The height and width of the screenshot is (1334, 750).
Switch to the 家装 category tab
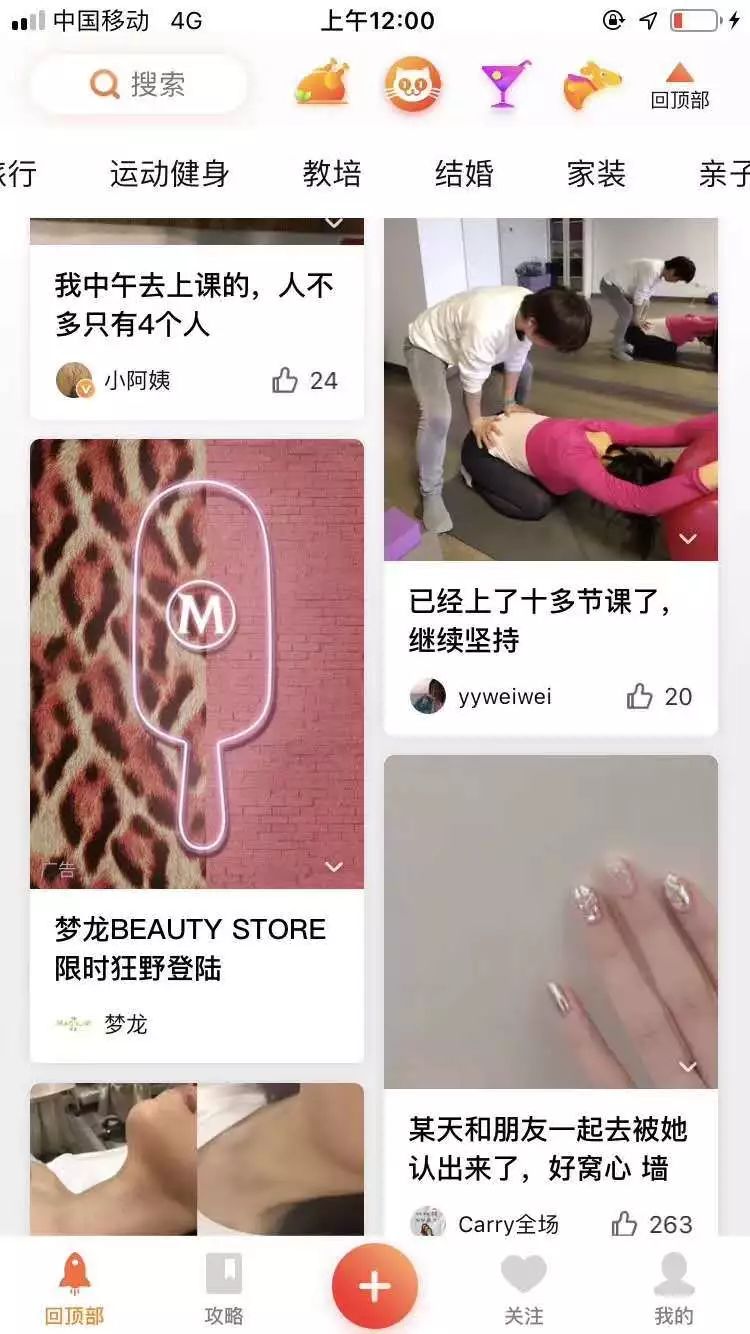(599, 173)
